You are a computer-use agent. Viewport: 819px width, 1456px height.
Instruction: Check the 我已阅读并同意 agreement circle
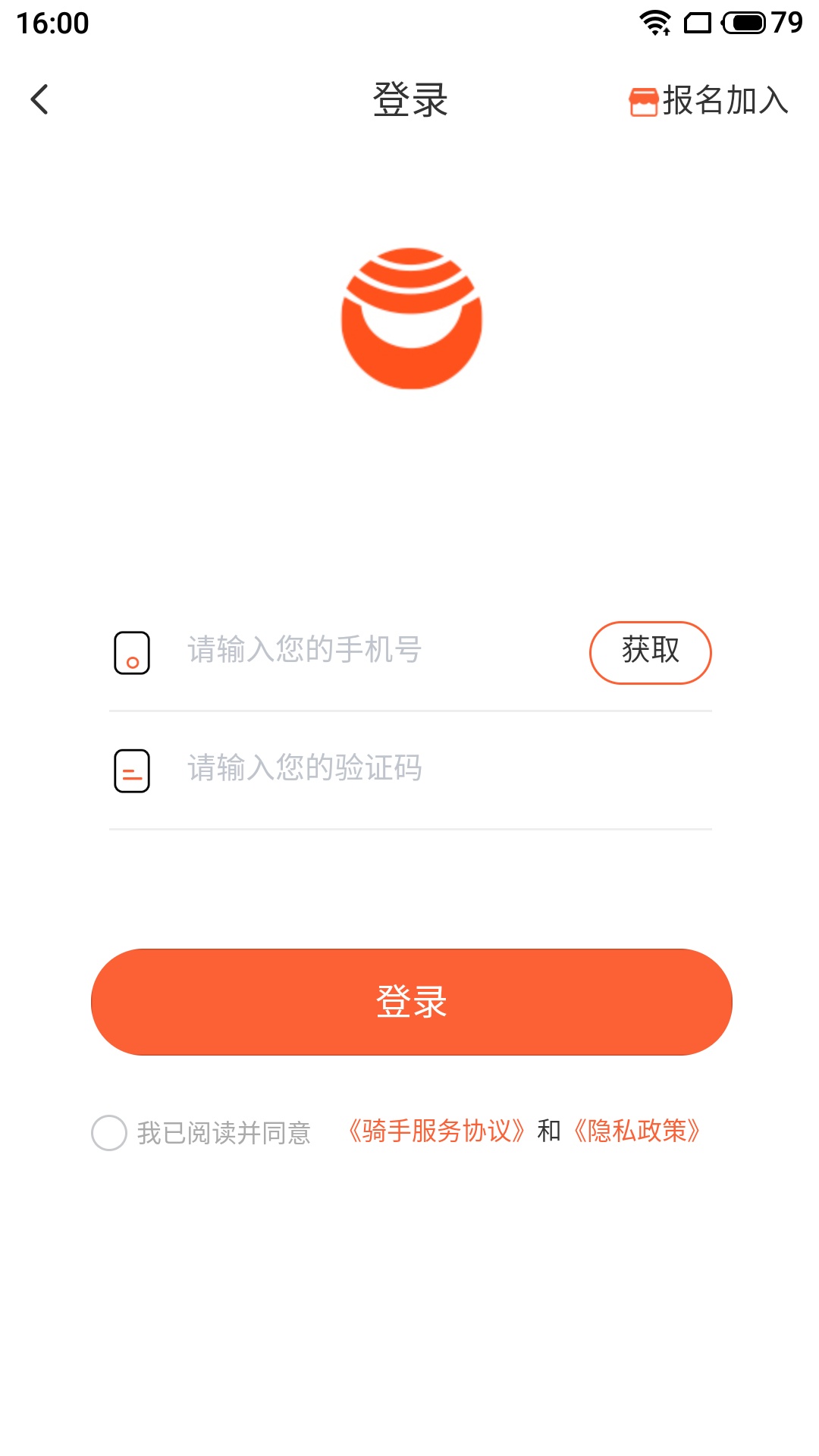point(109,1132)
